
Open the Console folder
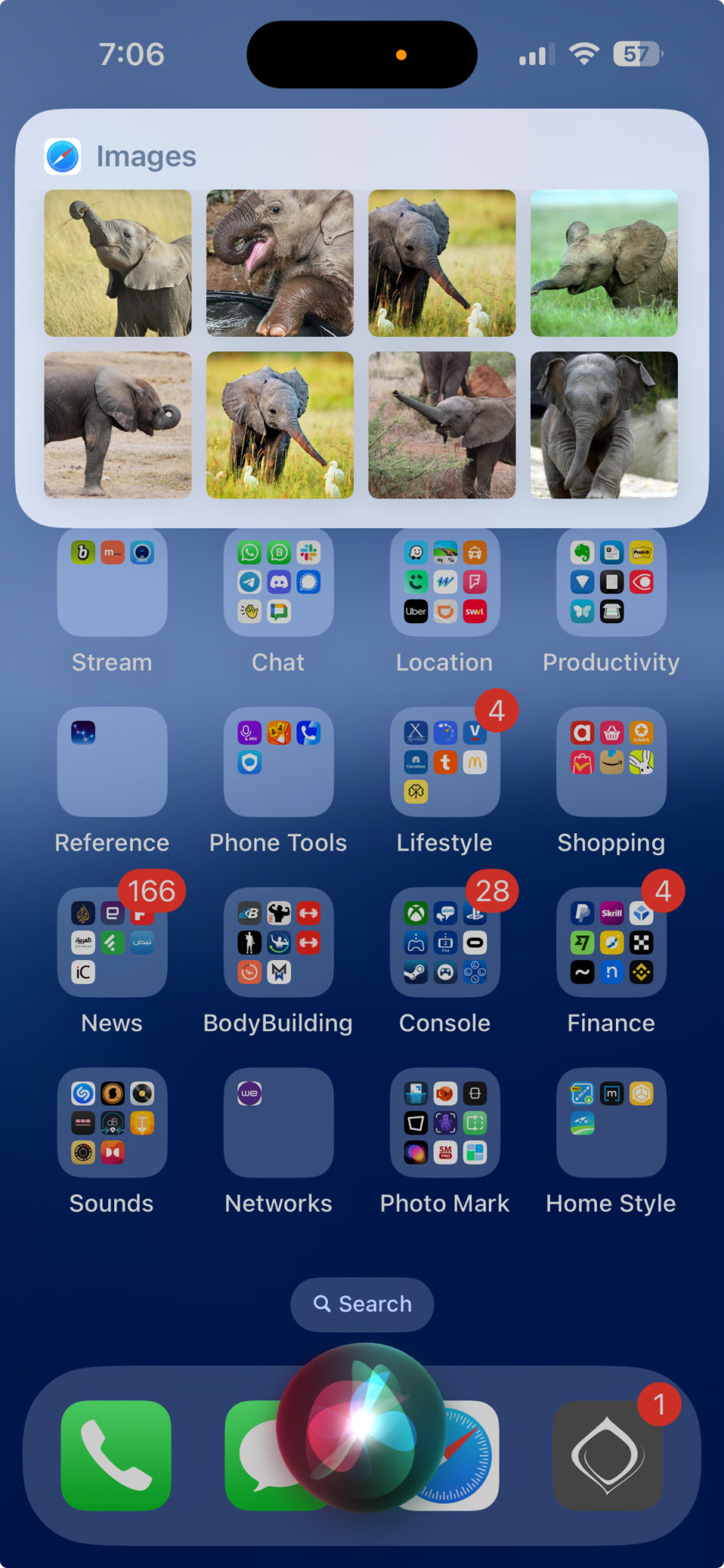pos(444,942)
